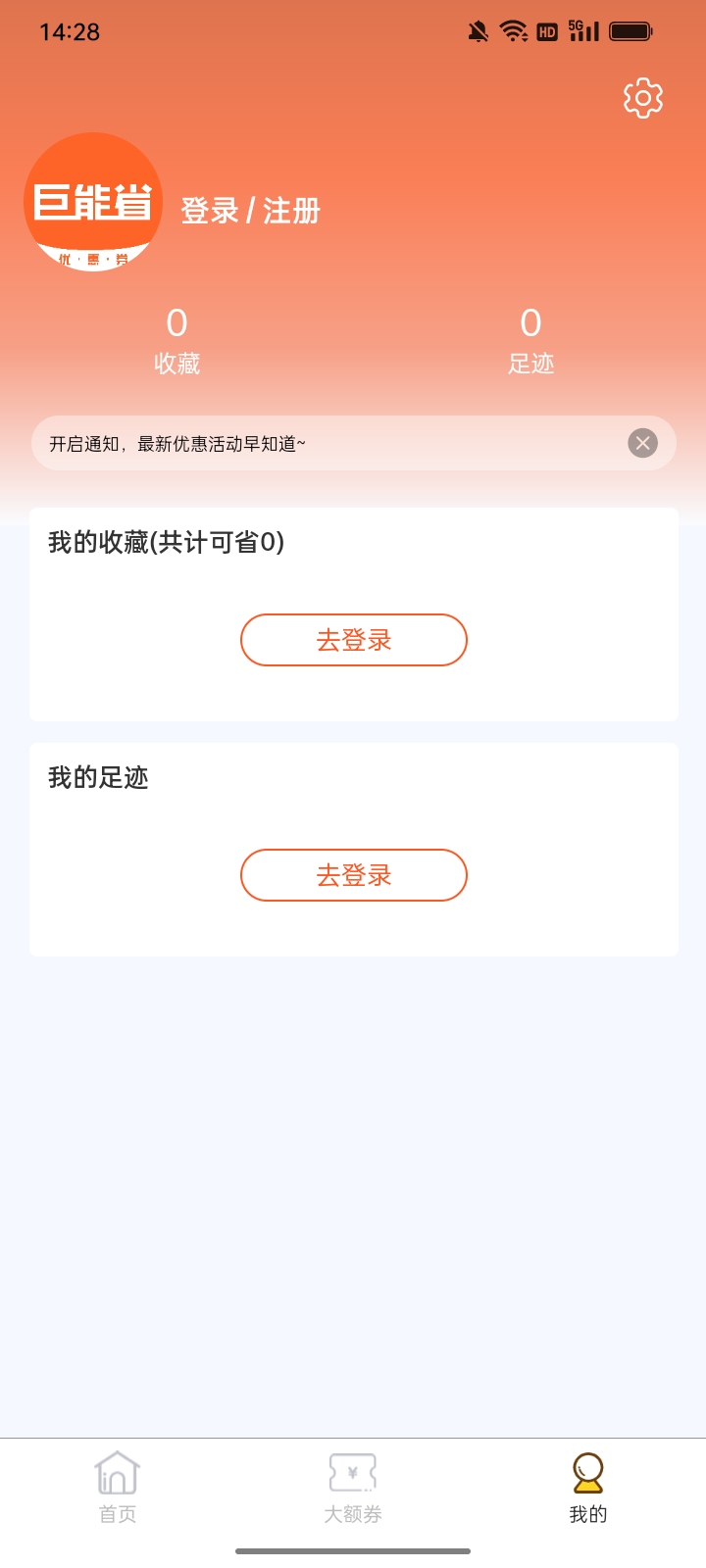Viewport: 706px width, 1568px height.
Task: Select the 首页 home icon in bottom bar
Action: tap(116, 1473)
